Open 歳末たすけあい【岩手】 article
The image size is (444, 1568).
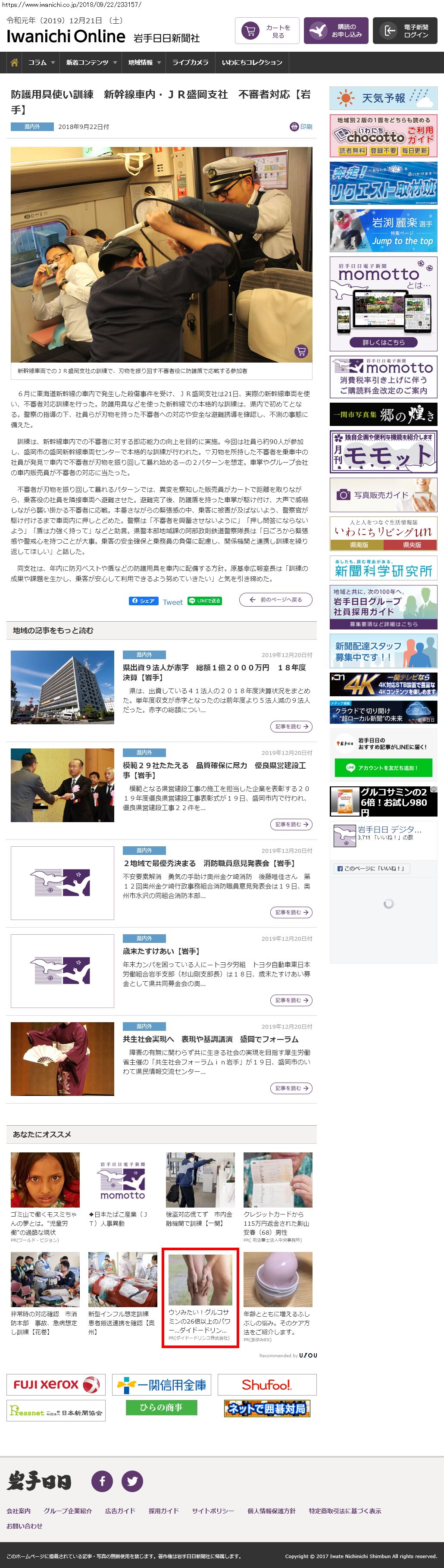pos(161,951)
